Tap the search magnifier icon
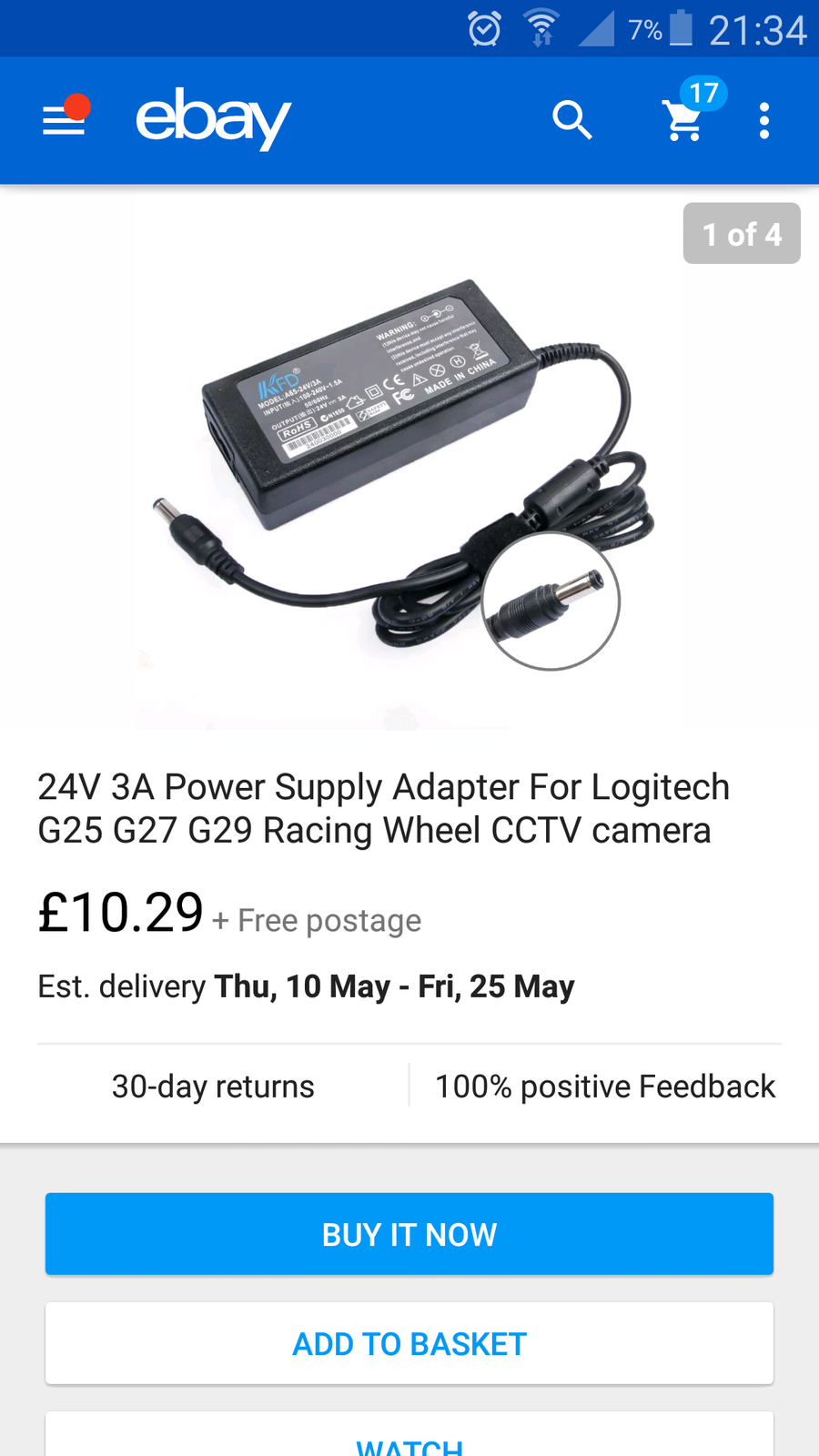The height and width of the screenshot is (1456, 819). pos(571,120)
